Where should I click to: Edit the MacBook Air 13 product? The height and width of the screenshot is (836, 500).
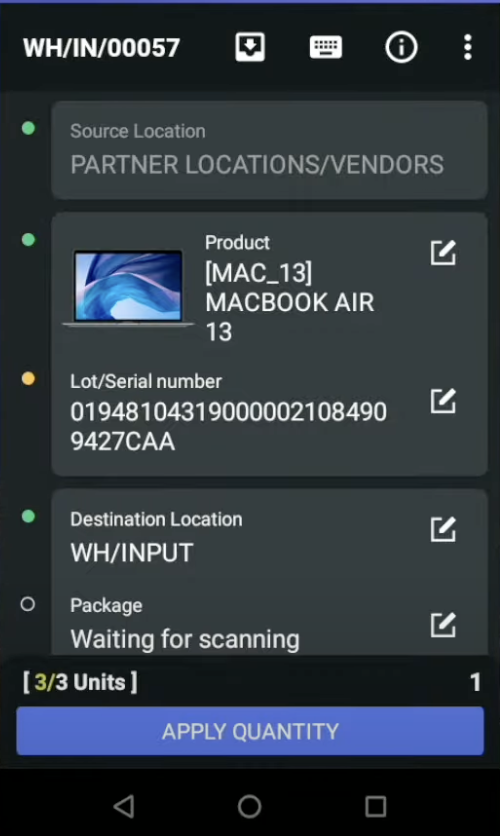coord(443,253)
